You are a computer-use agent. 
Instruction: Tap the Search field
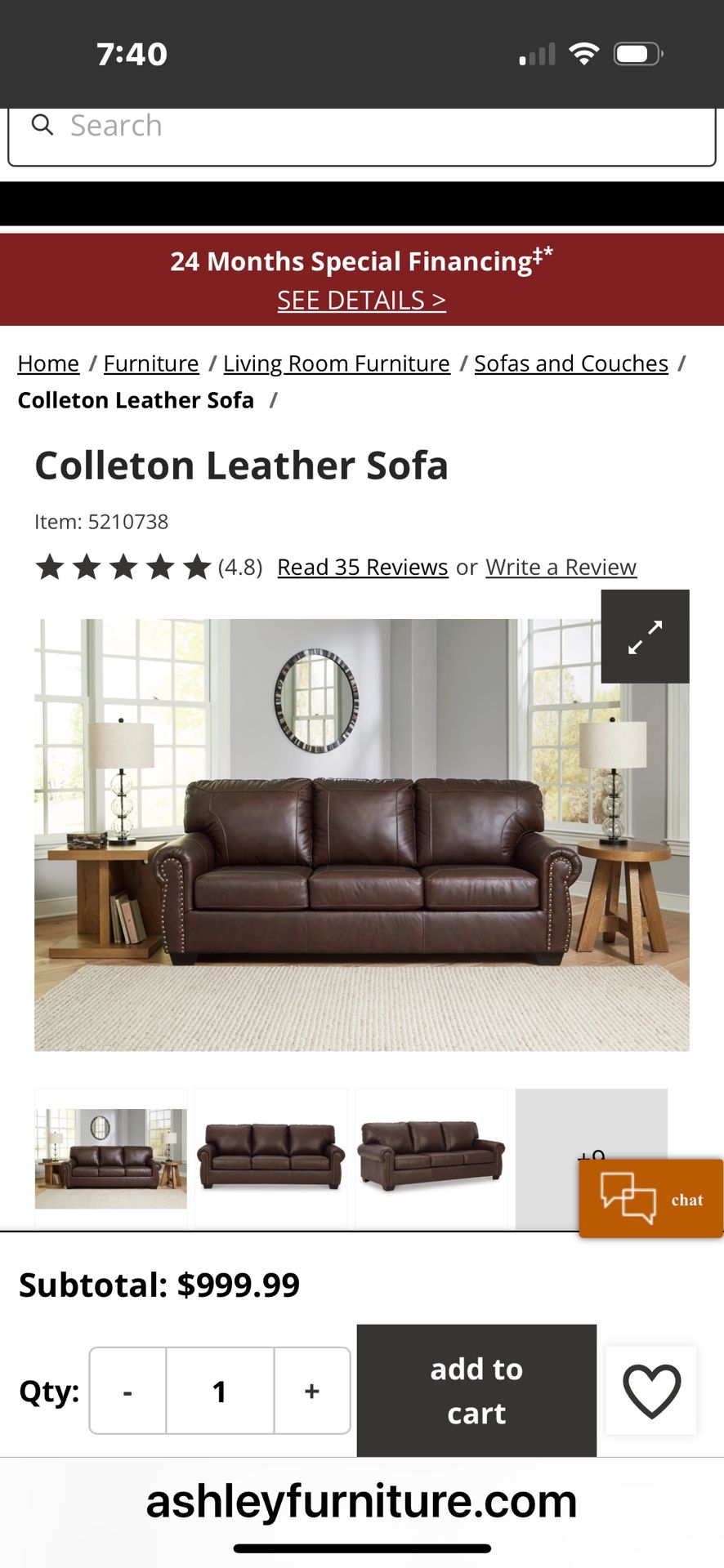coord(362,131)
